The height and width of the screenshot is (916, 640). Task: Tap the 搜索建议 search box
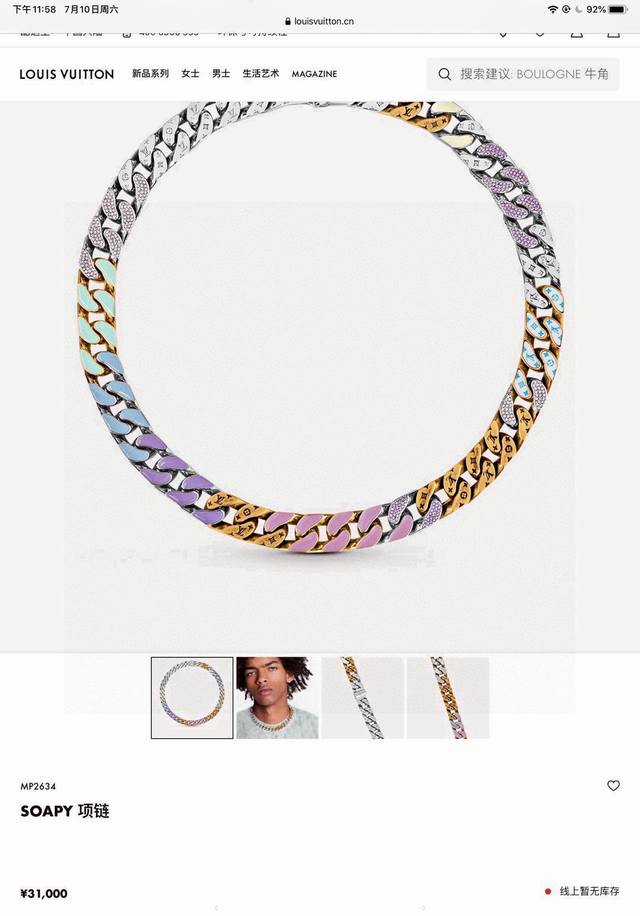(533, 74)
